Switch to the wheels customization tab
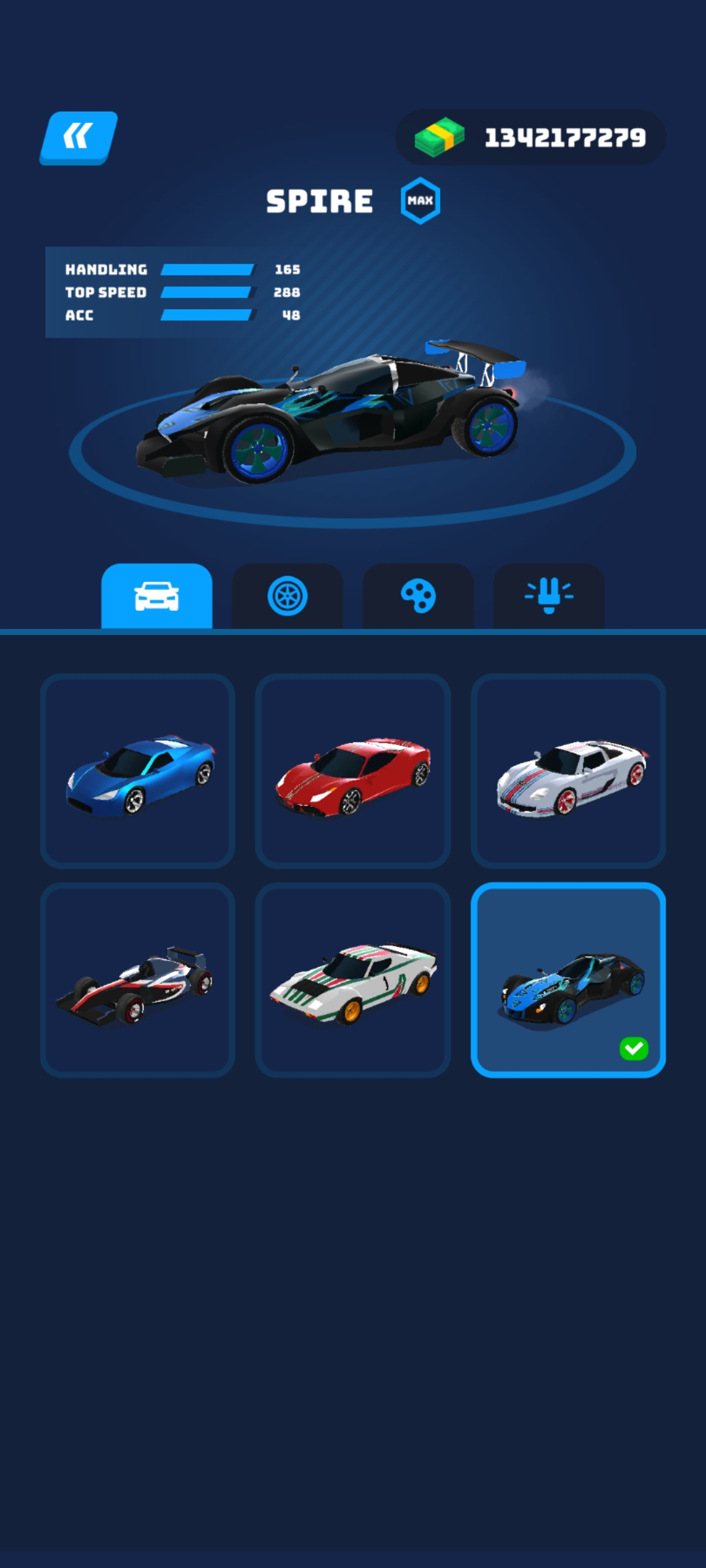 click(288, 596)
